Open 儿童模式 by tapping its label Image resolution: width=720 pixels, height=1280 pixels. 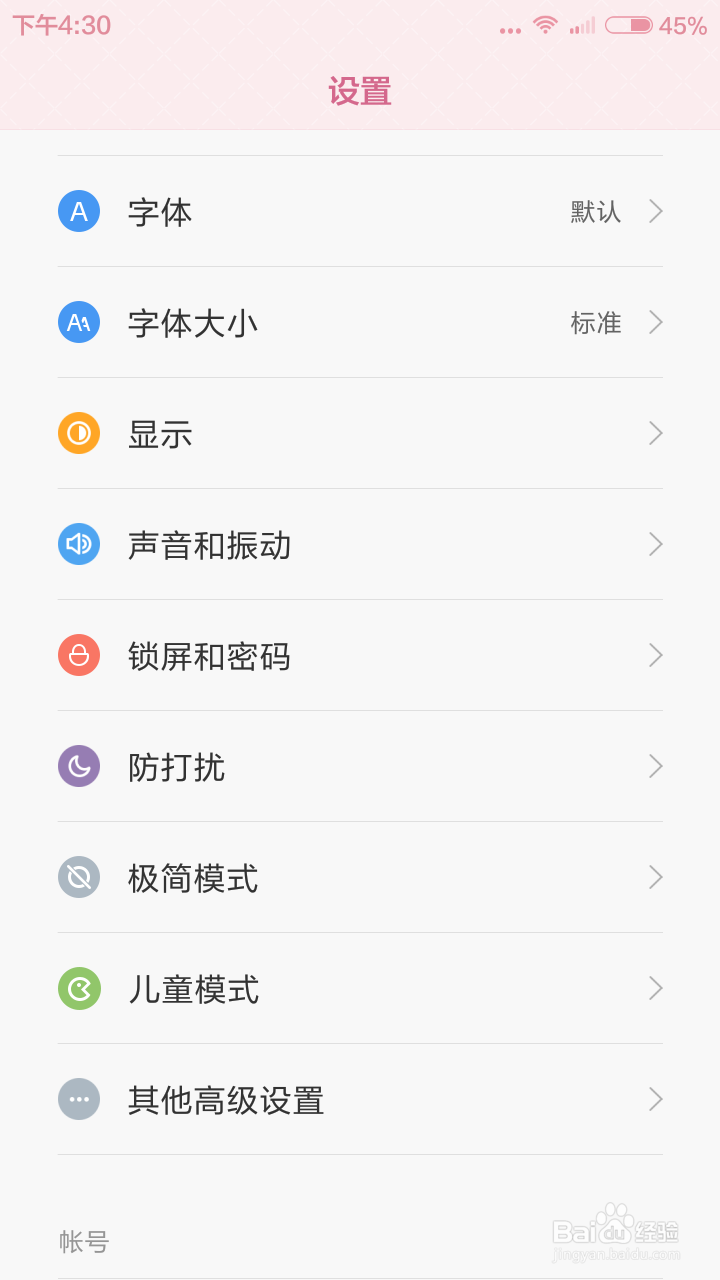click(192, 988)
